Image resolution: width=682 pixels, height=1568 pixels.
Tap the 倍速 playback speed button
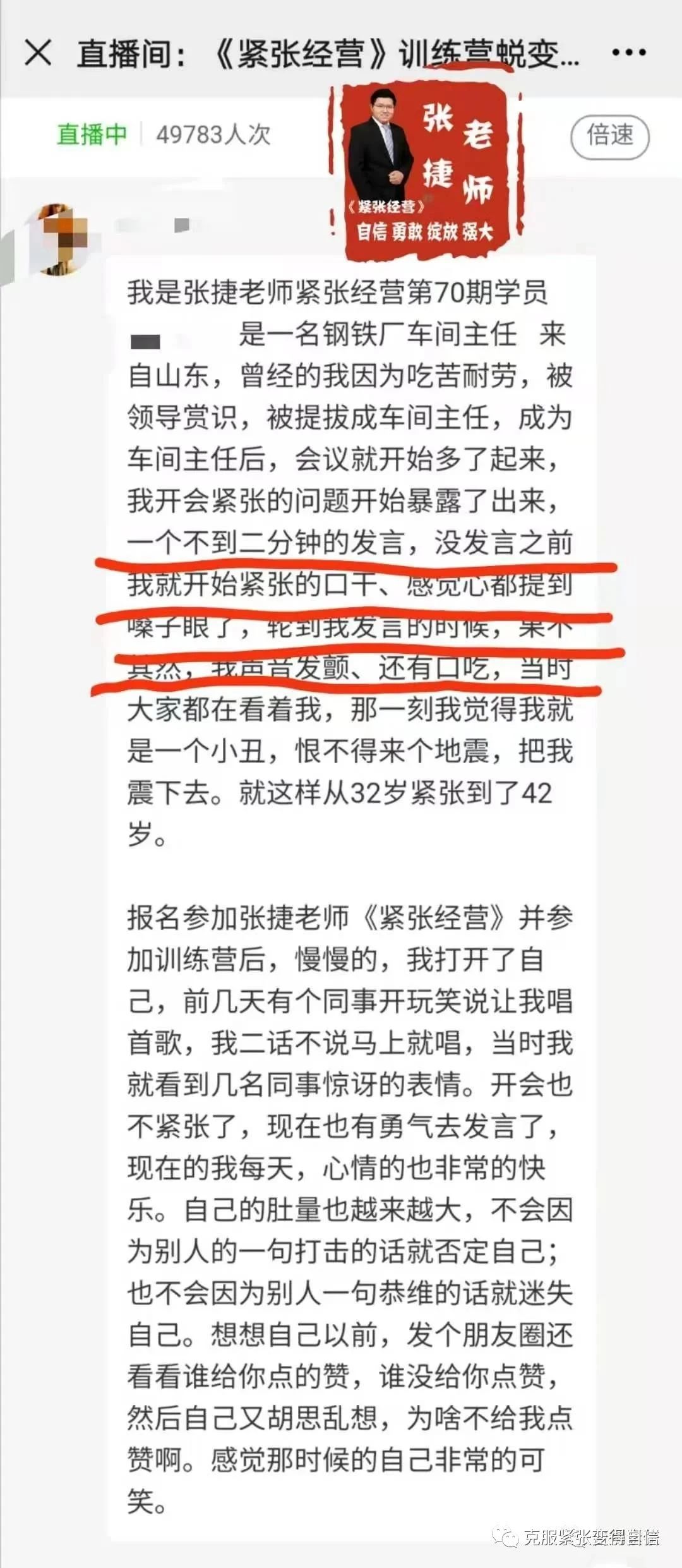click(609, 136)
